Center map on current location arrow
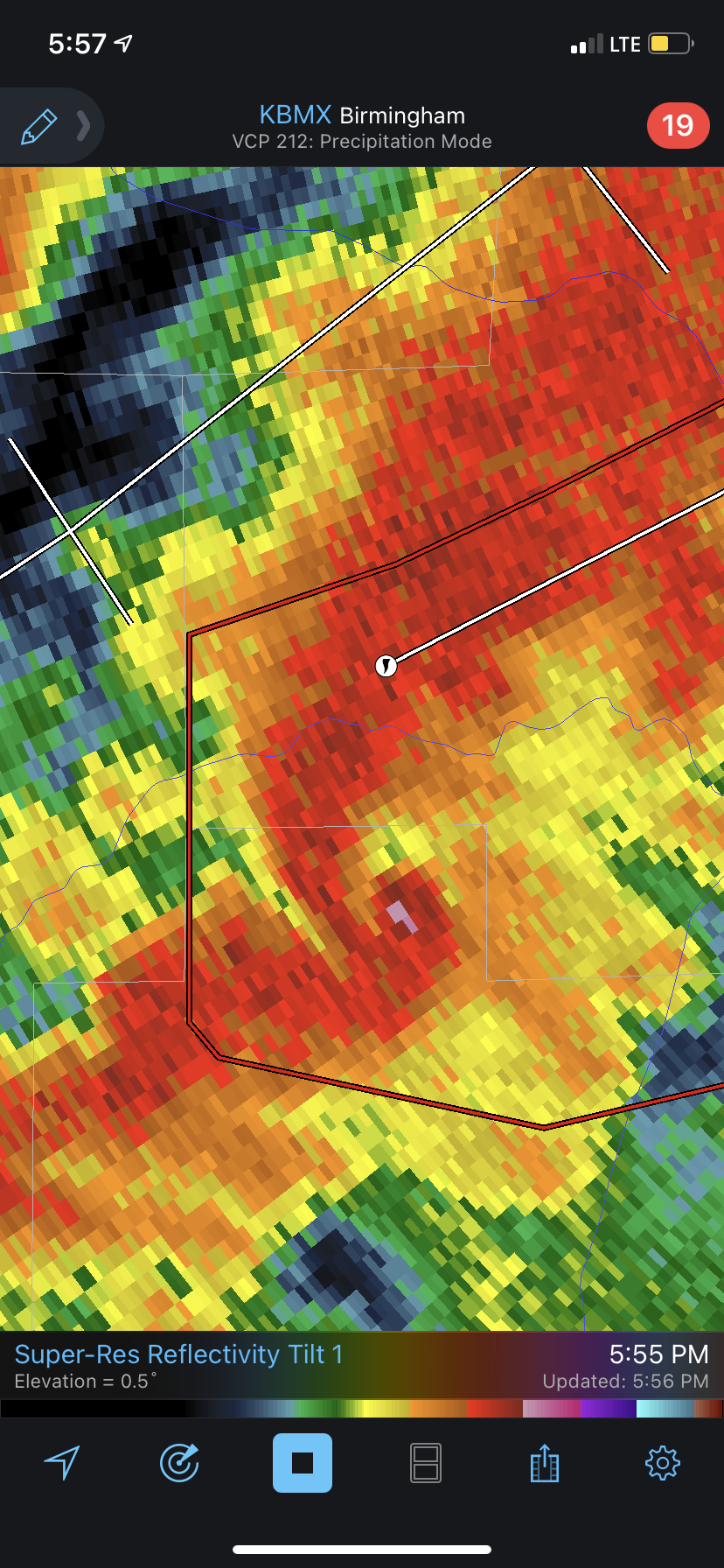 [x=62, y=1462]
